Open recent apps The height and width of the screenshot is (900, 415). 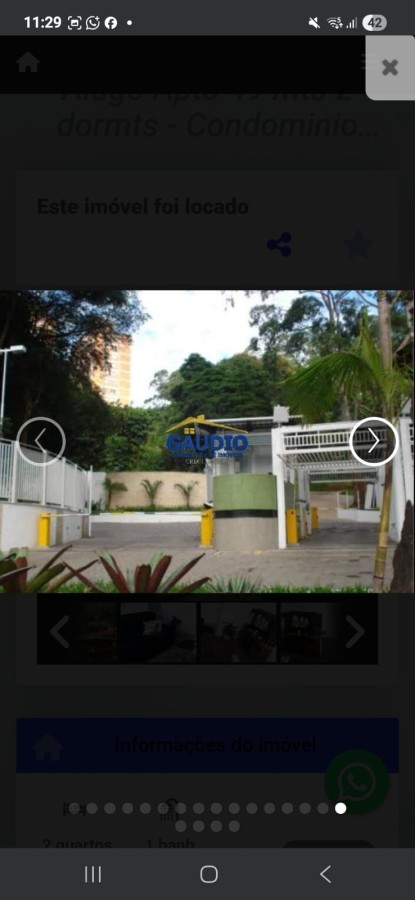93,874
